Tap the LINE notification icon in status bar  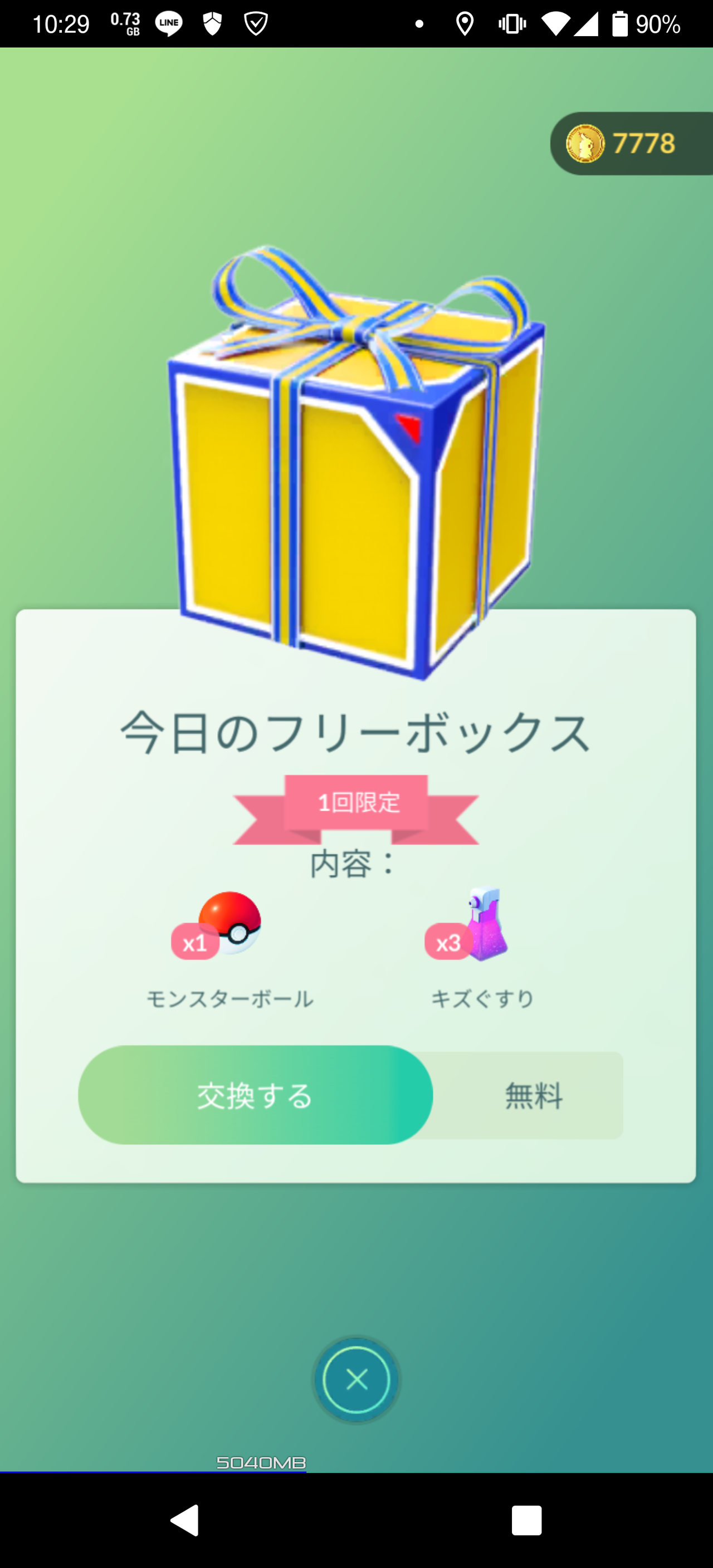[168, 22]
